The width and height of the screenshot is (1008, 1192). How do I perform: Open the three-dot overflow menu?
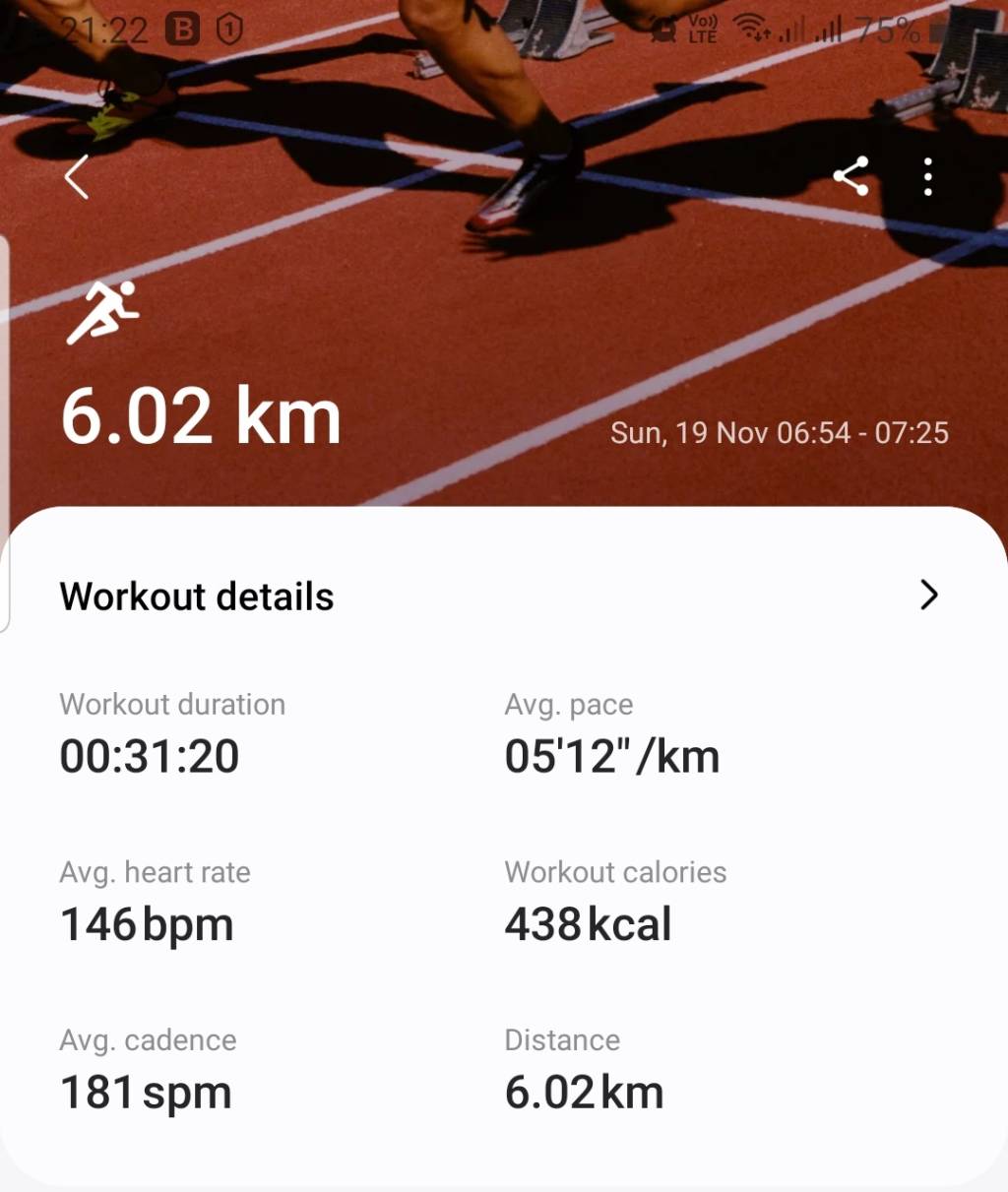coord(927,177)
